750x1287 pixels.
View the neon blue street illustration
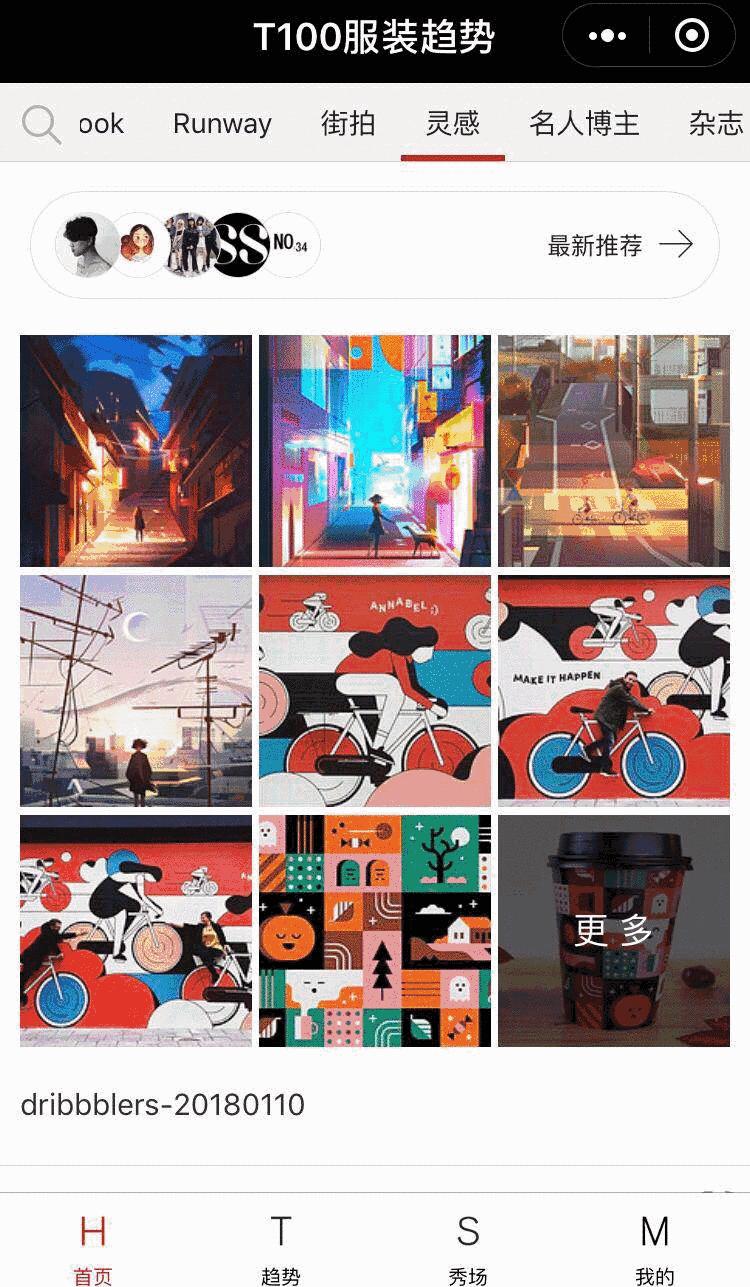[375, 451]
